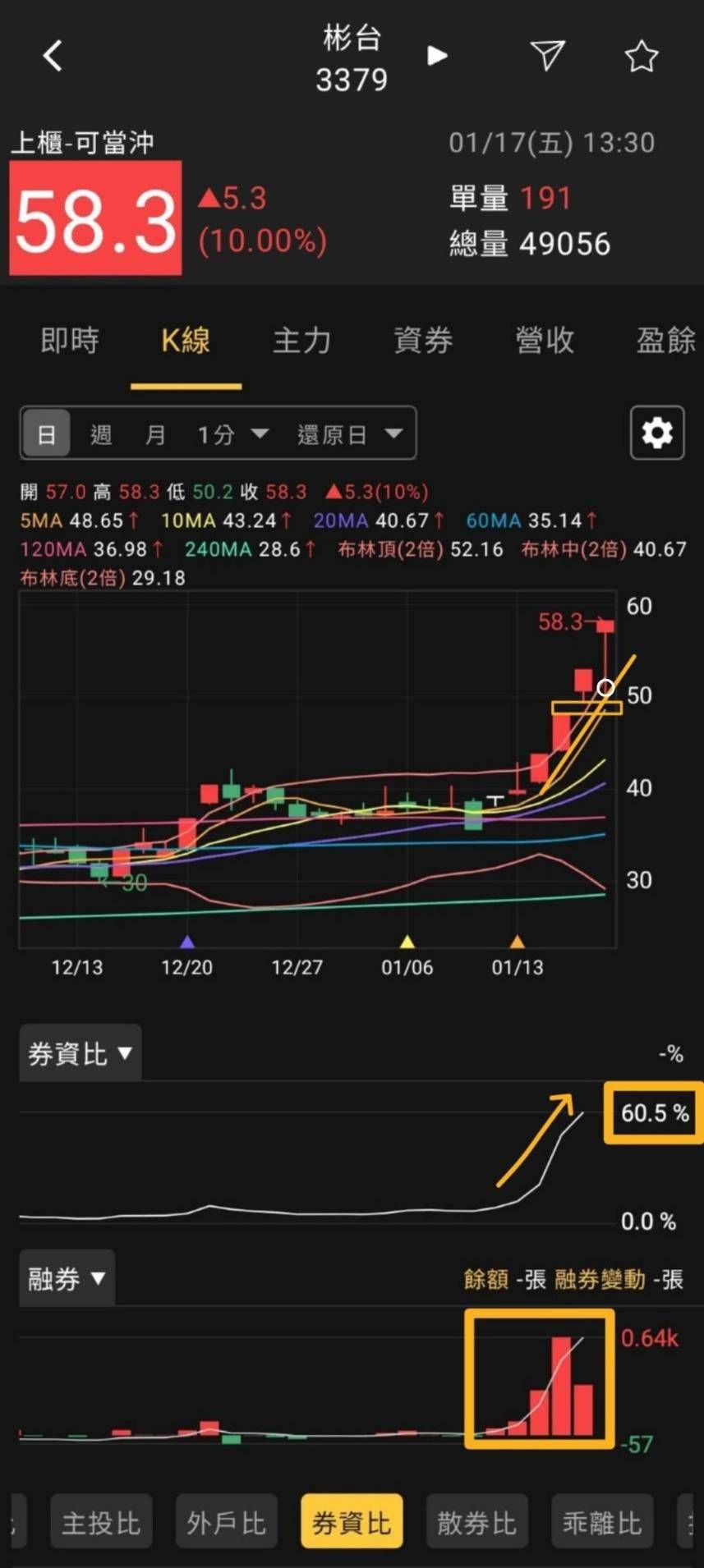Tap the 60.5% highlighted value marker
Screen dimensions: 704x1568
click(652, 1113)
